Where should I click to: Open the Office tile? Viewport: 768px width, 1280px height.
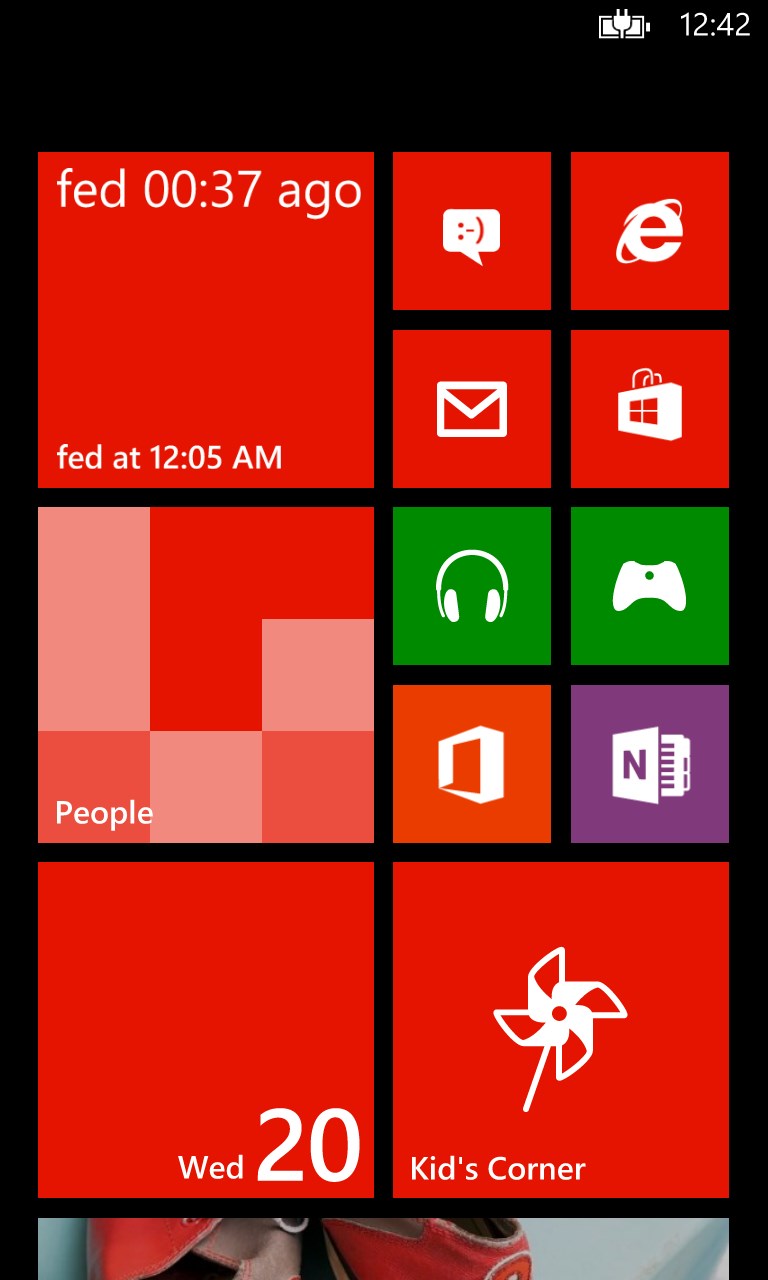coord(471,764)
